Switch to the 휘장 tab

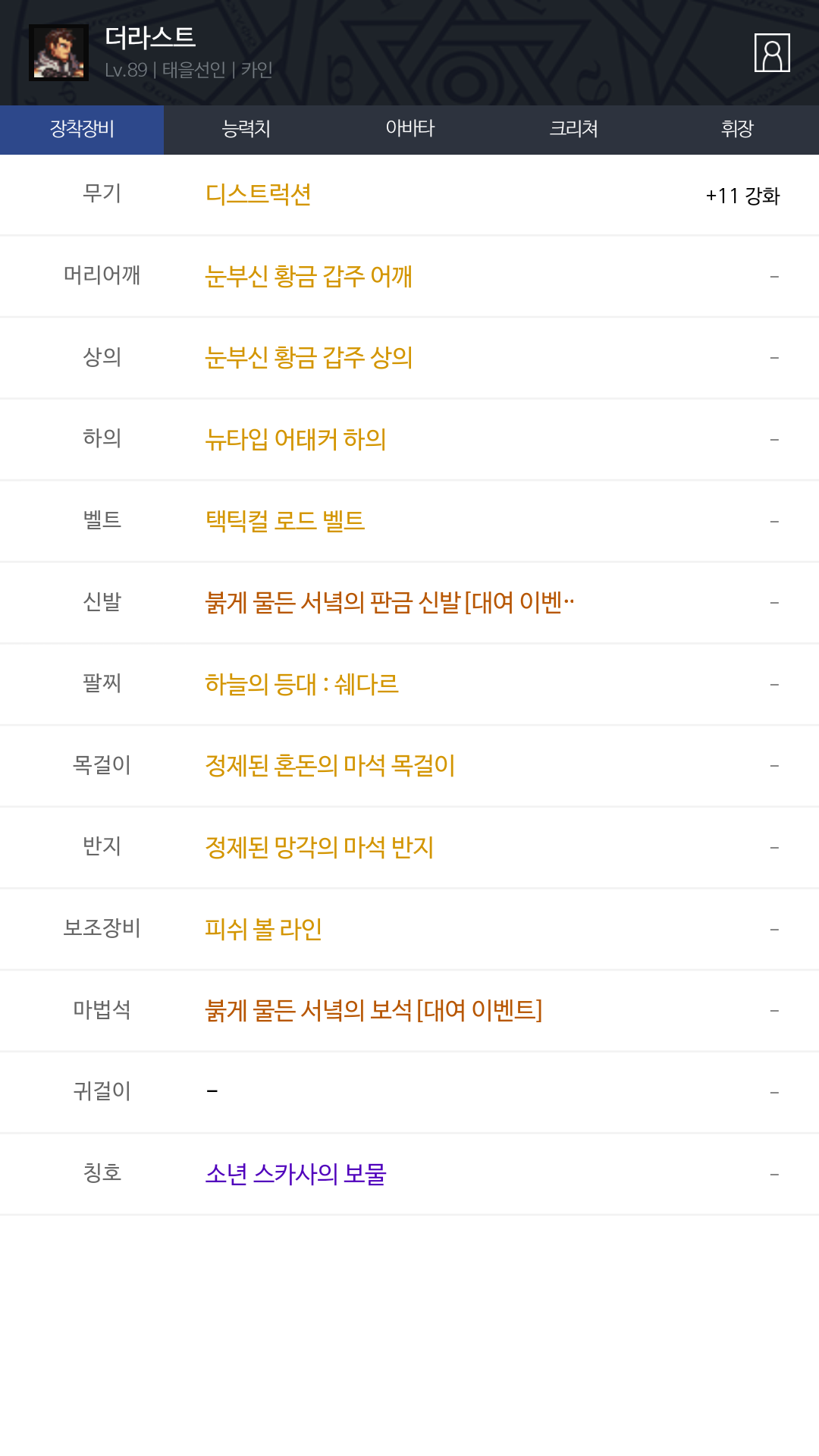[x=737, y=130]
